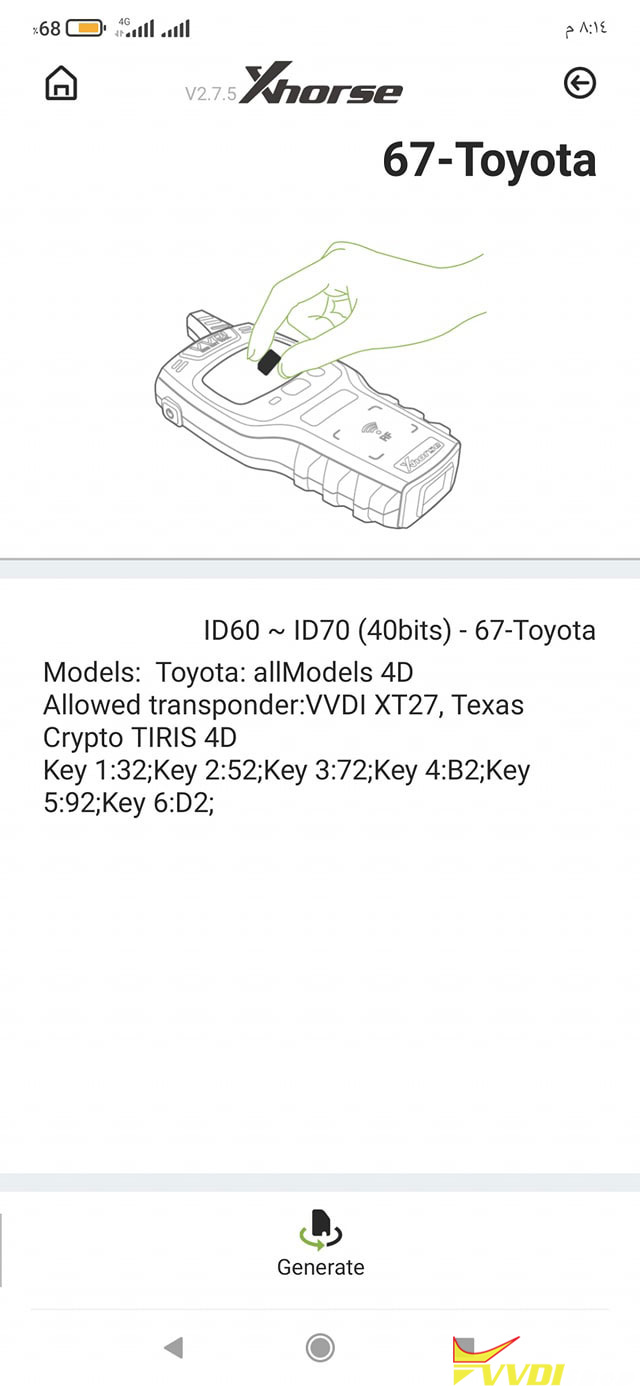Screen dimensions: 640x1386
Task: Go to the Xhorse home screen
Action: tap(61, 84)
